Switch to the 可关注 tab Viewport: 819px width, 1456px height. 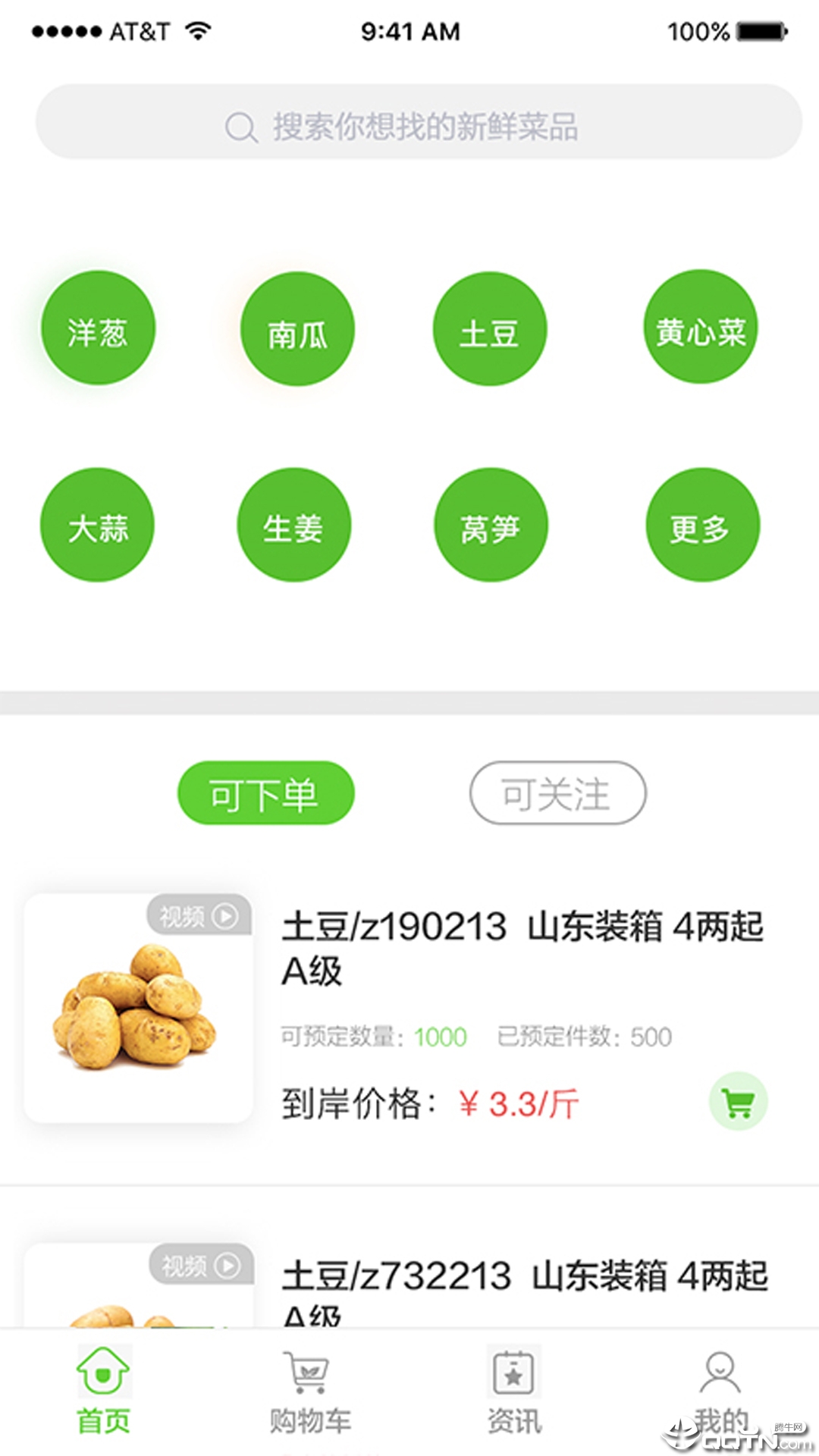[x=557, y=792]
